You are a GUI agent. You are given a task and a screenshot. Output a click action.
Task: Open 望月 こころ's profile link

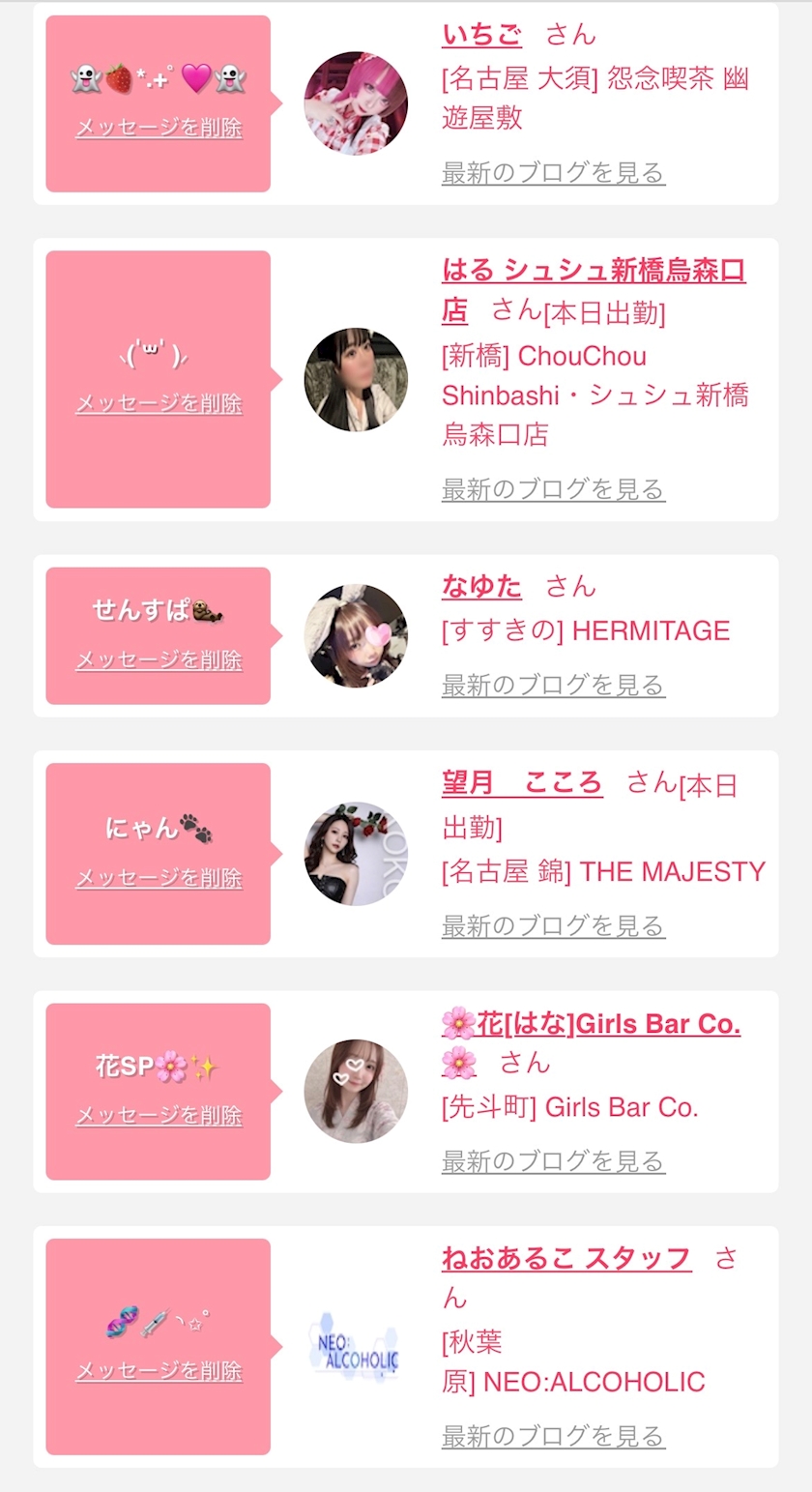coord(522,782)
